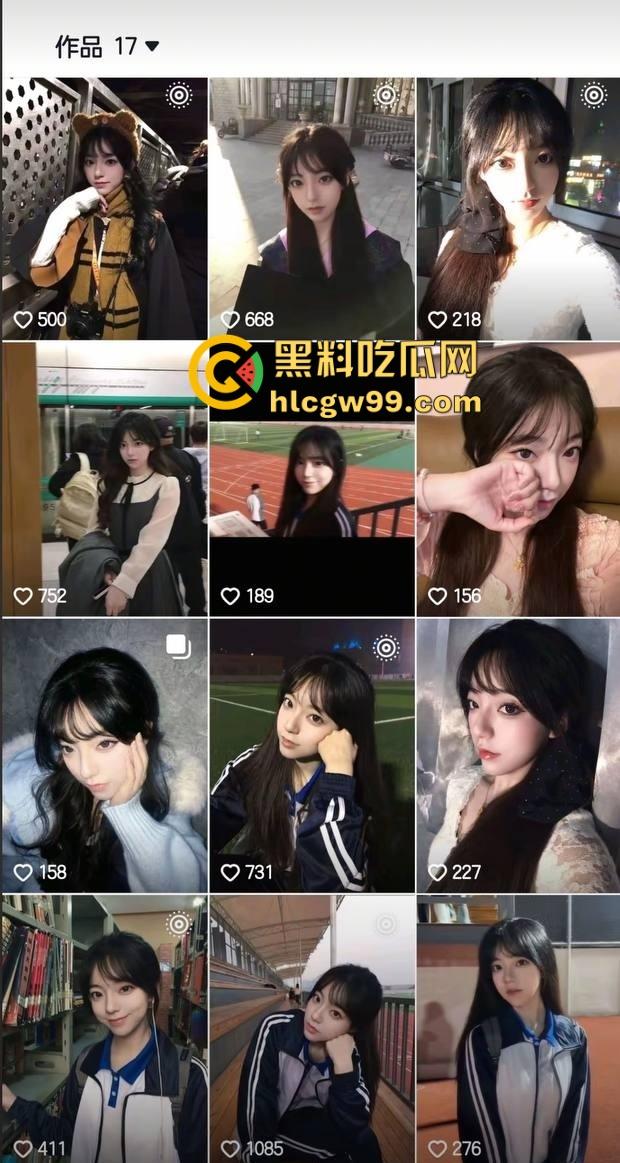Image resolution: width=620 pixels, height=1163 pixels.
Task: Open the post with 500 likes
Action: coord(104,208)
